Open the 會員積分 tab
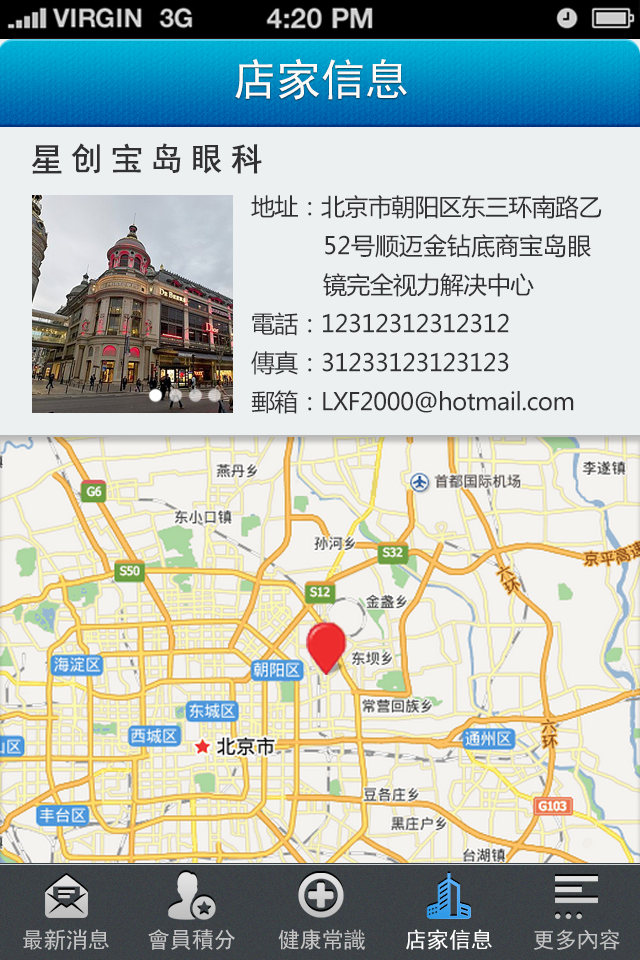This screenshot has width=640, height=960. (191, 912)
